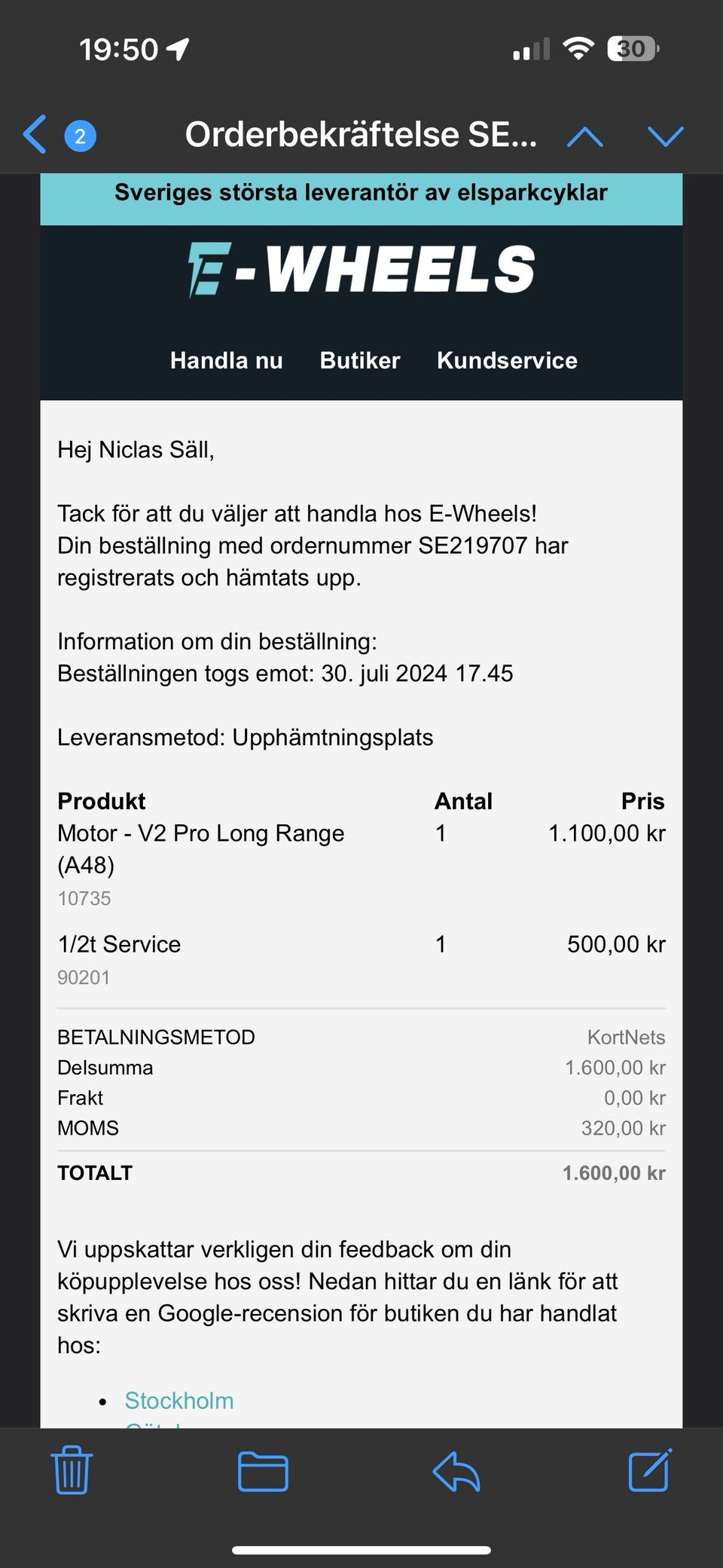The height and width of the screenshot is (1568, 723).
Task: Open the Butiker link
Action: 360,360
